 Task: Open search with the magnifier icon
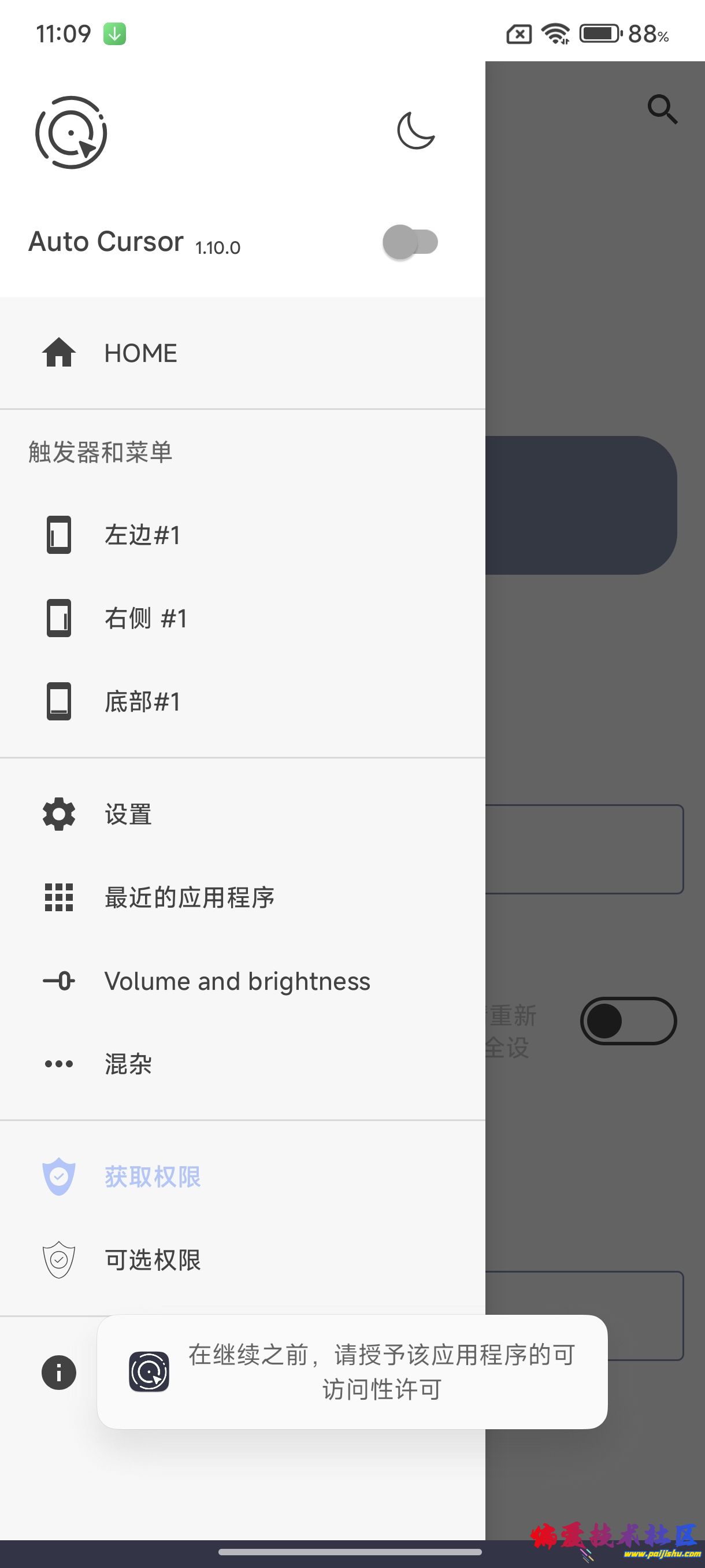[662, 110]
